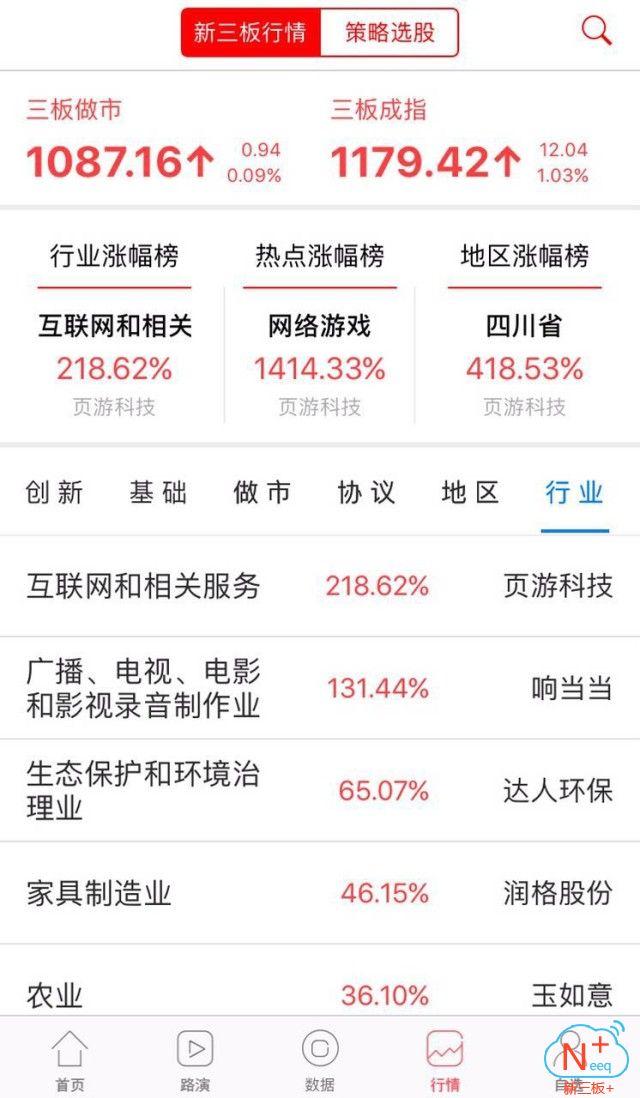Switch to the 基础 tab

click(158, 492)
